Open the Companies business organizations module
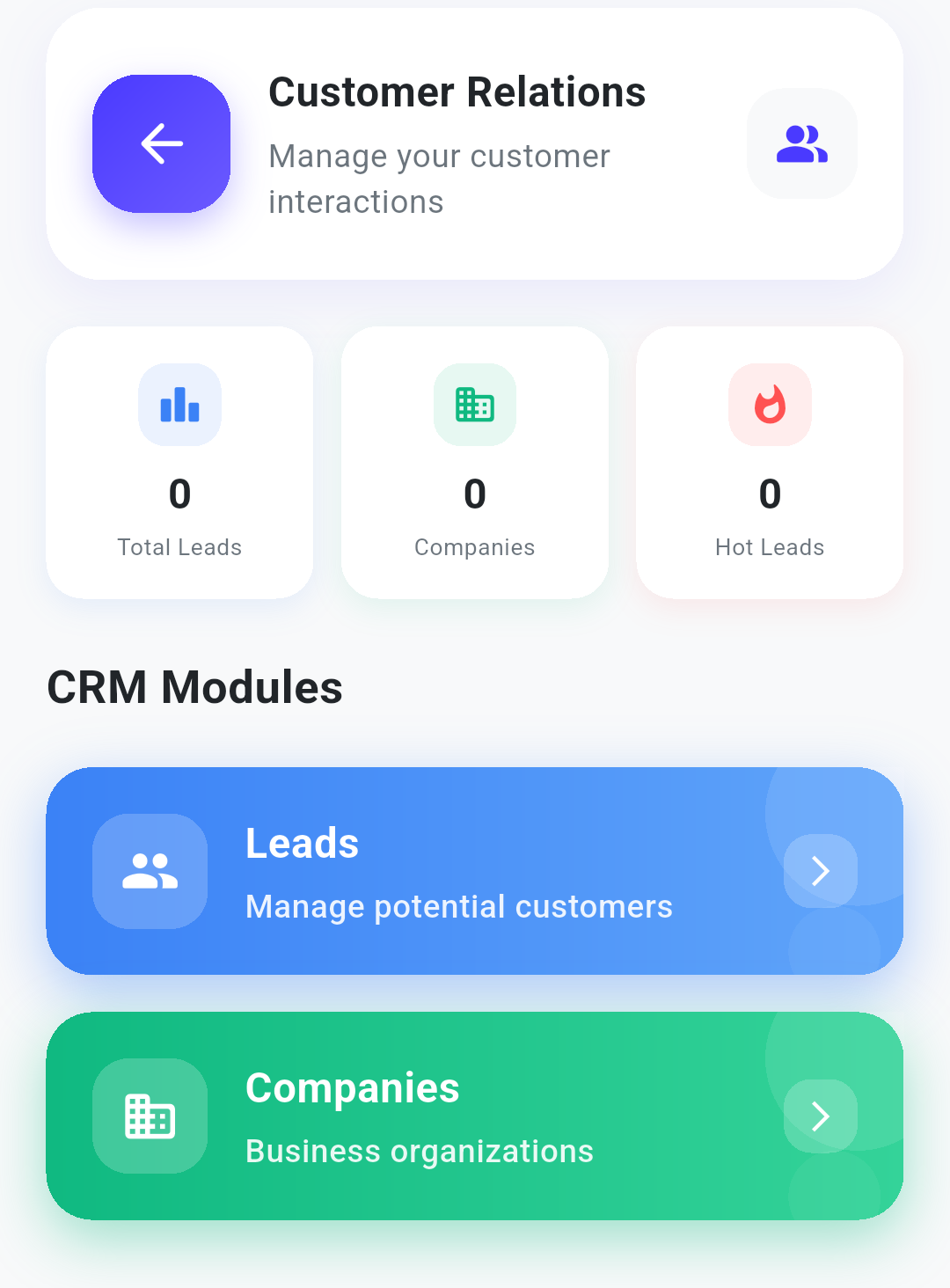This screenshot has height=1288, width=950. pyautogui.click(x=475, y=1116)
